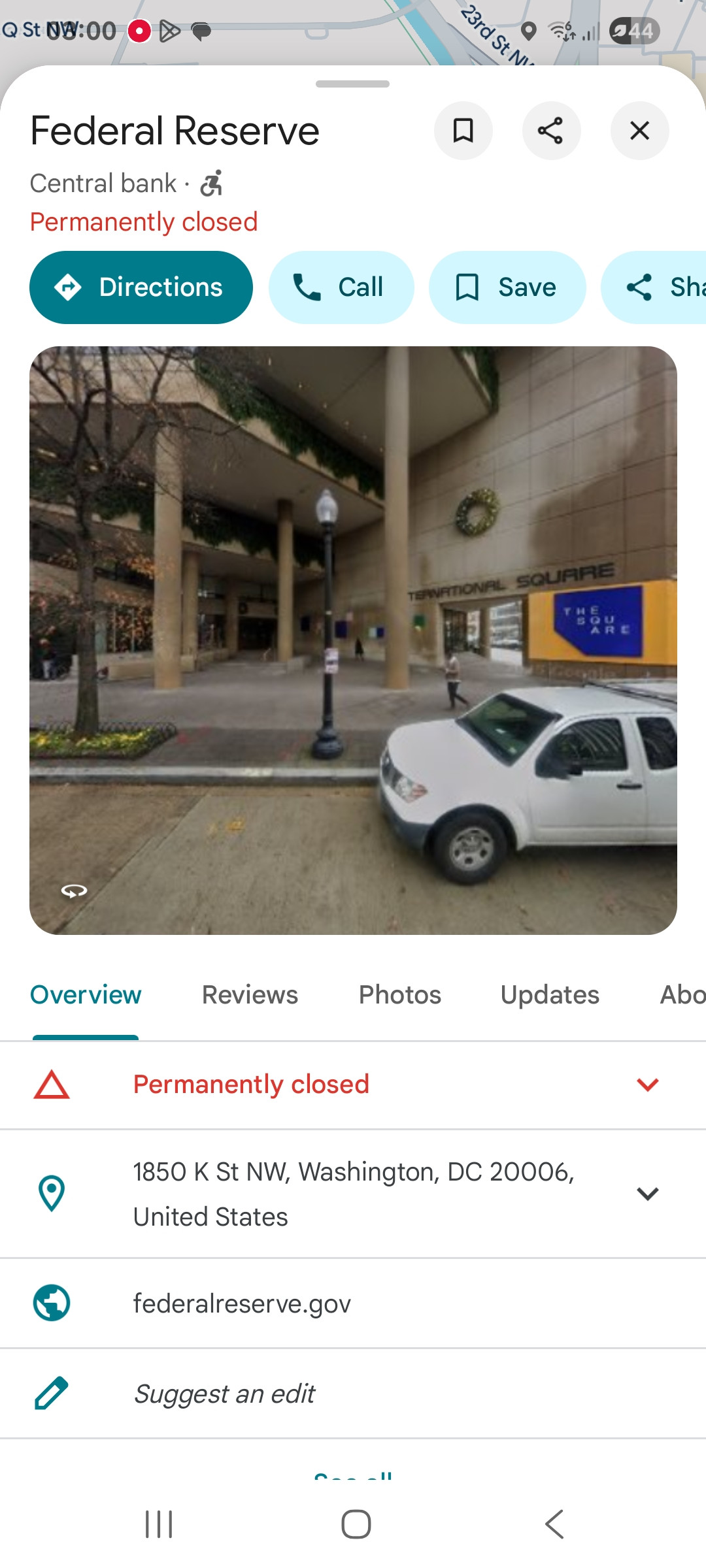Viewport: 706px width, 1568px height.
Task: Switch to the Reviews tab
Action: (250, 995)
